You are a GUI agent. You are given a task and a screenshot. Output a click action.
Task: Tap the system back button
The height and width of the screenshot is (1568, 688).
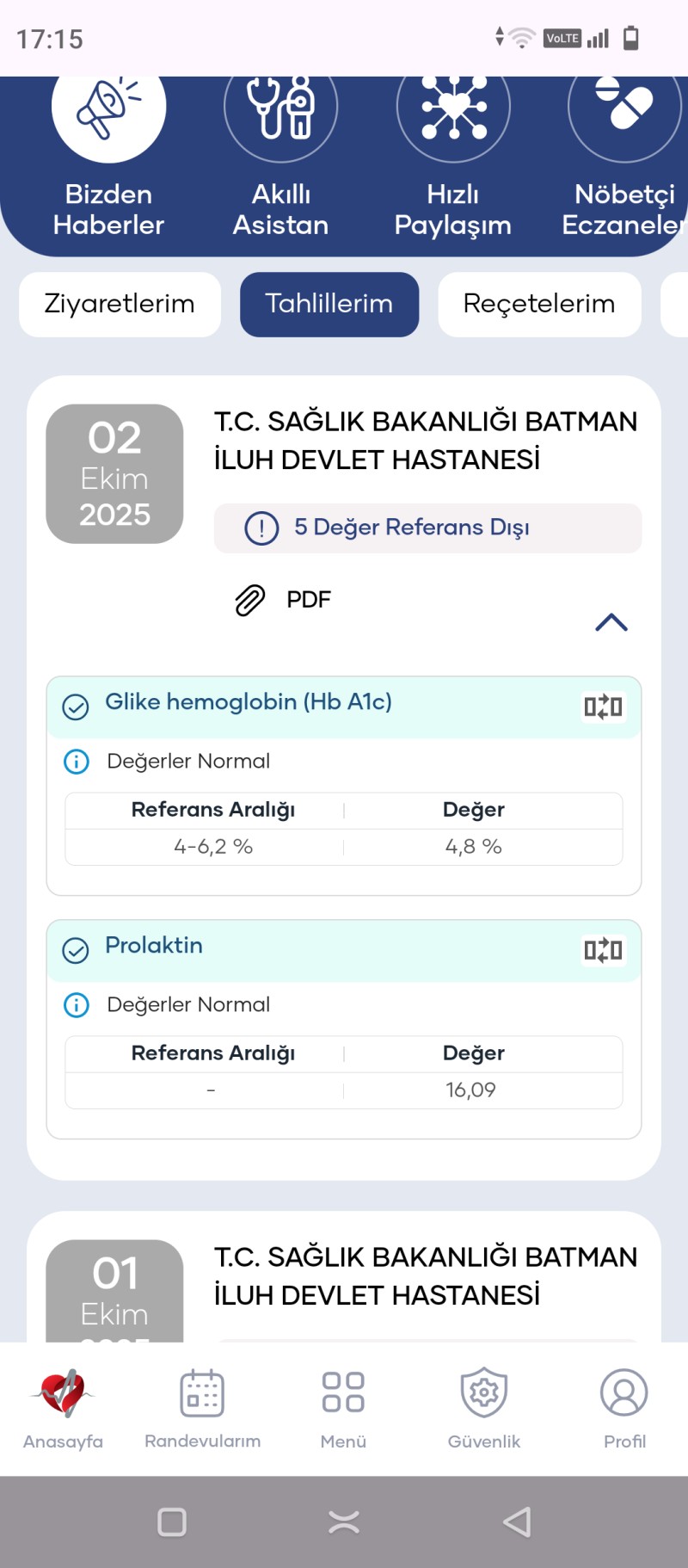tap(517, 1522)
